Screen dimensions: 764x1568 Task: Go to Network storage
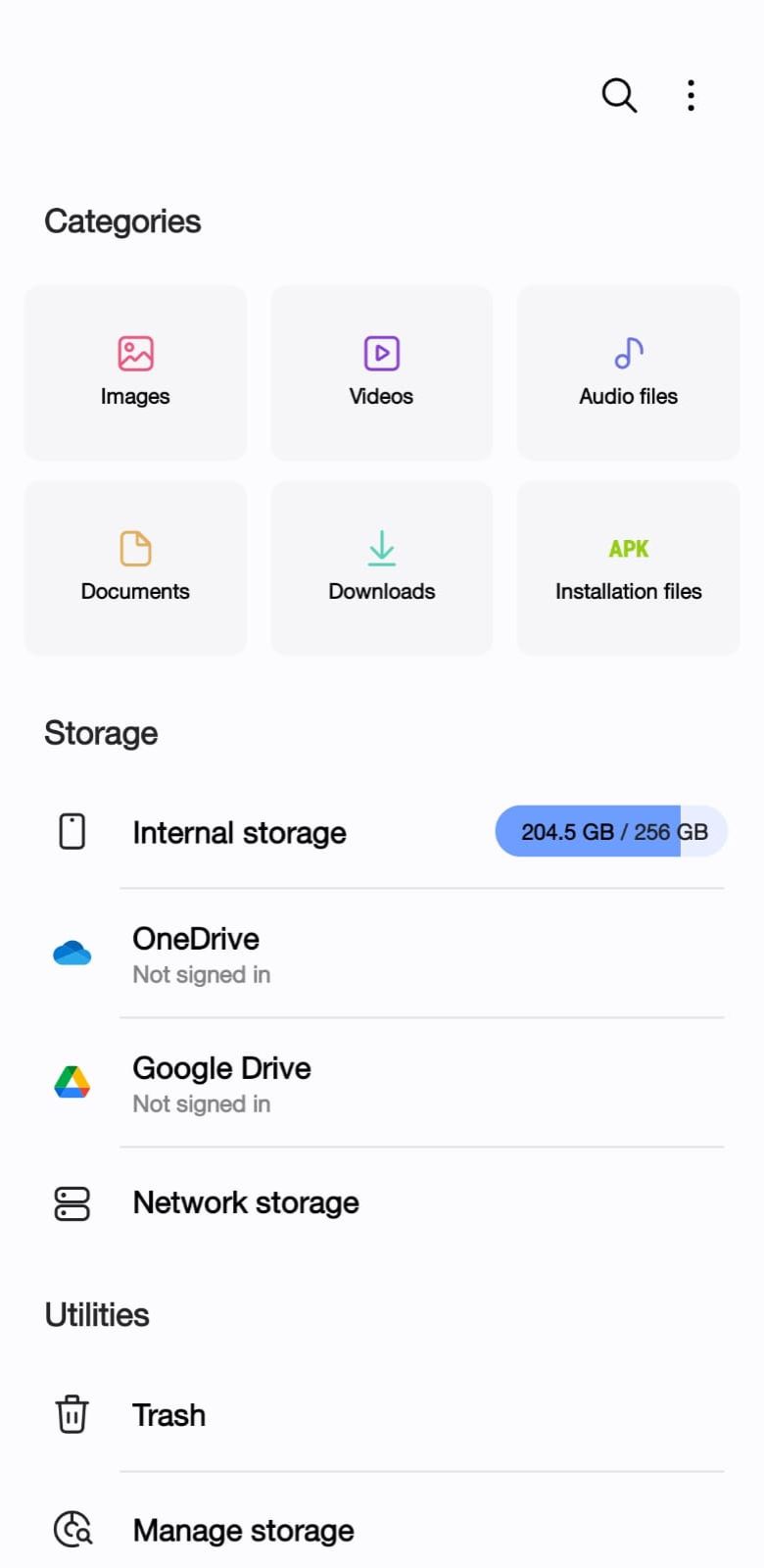coord(382,1202)
